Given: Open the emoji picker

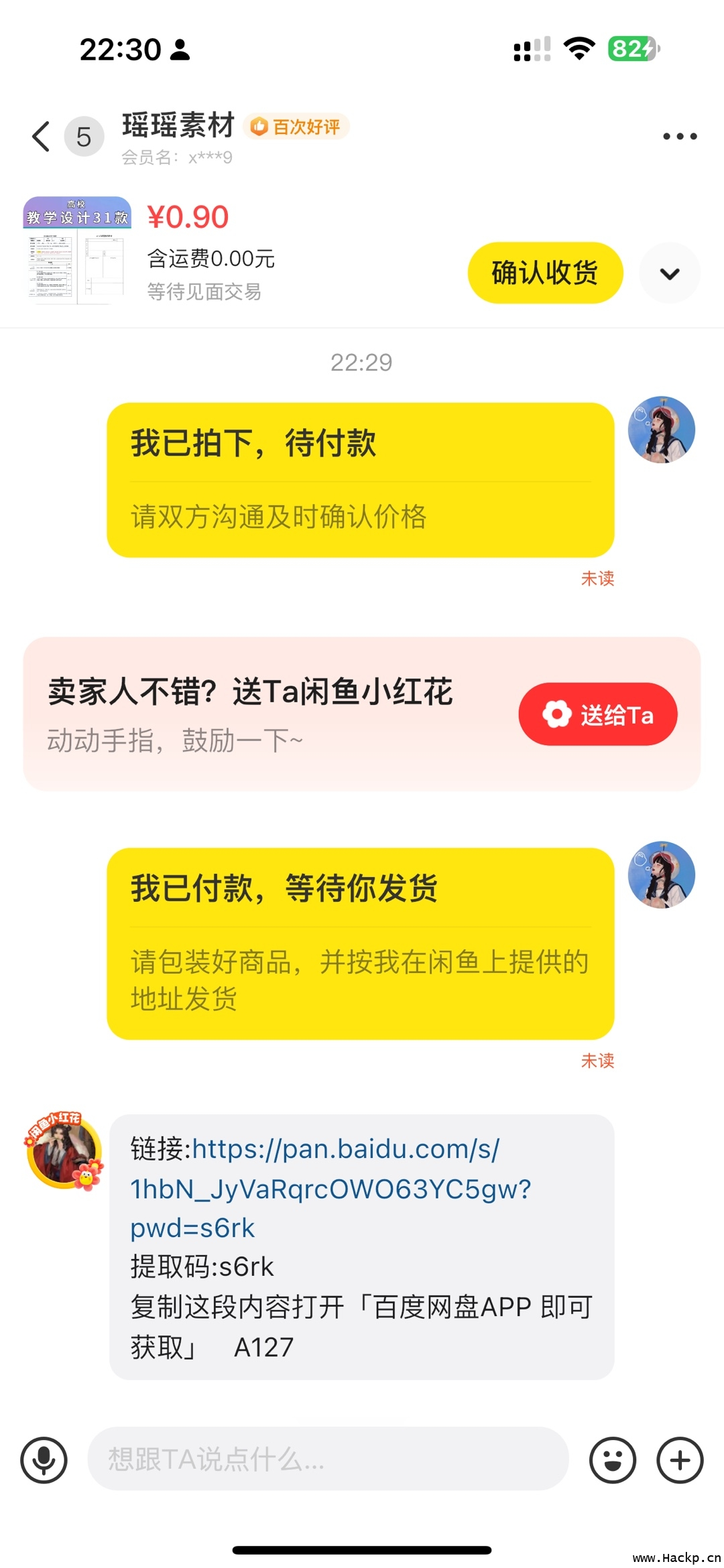Looking at the screenshot, I should click(x=612, y=1460).
